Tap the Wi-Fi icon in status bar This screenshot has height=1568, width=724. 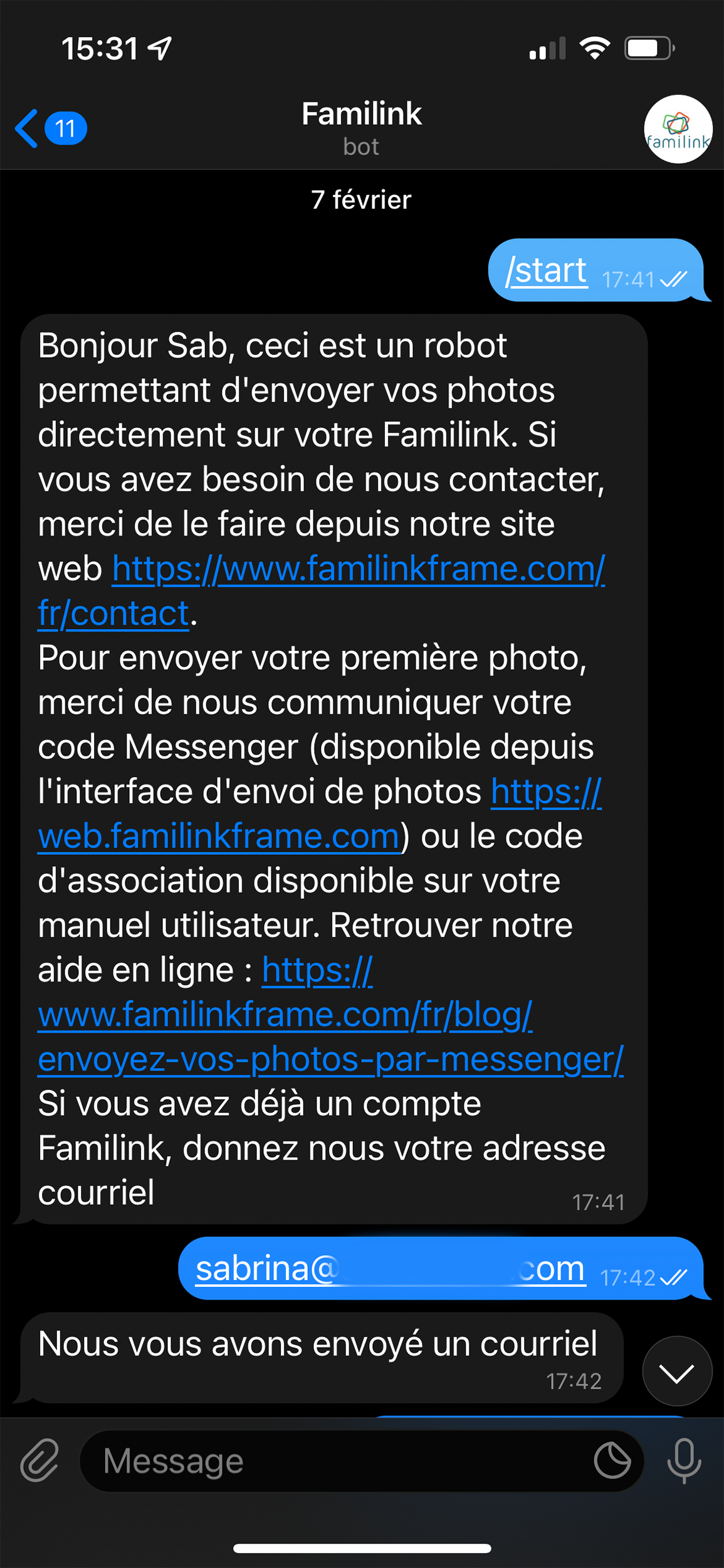point(594,46)
